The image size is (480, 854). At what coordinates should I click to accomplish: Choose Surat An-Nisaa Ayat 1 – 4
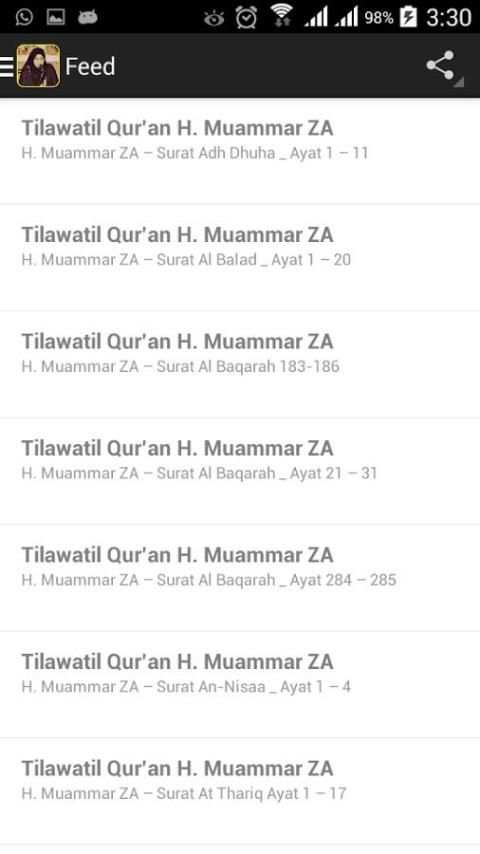tap(240, 685)
